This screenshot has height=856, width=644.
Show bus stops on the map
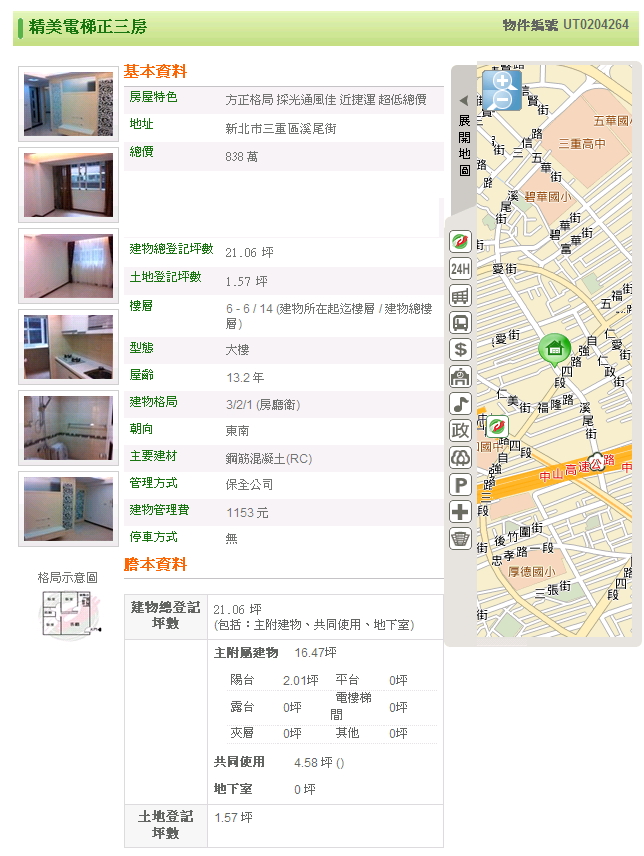pyautogui.click(x=461, y=323)
